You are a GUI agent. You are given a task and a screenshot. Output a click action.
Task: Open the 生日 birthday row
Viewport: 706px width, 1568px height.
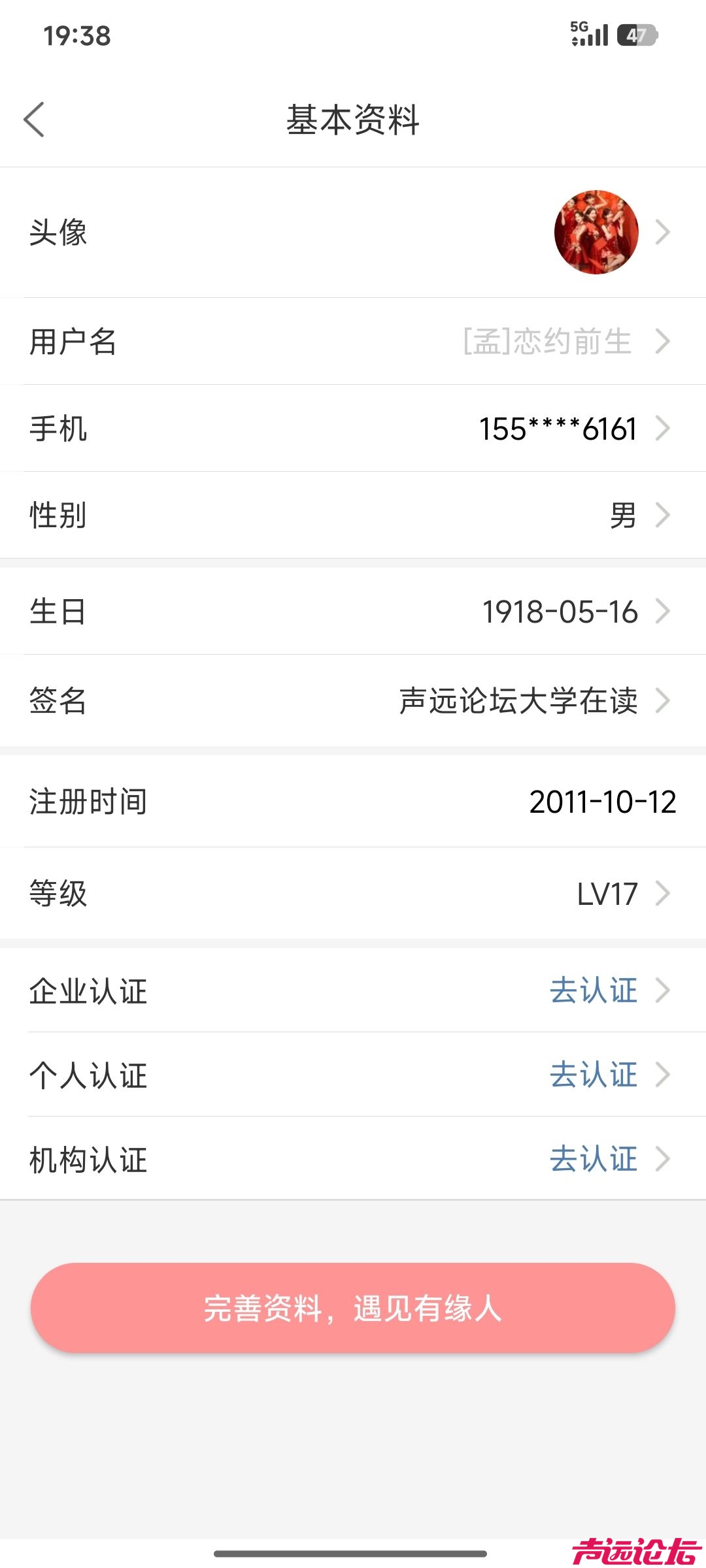coord(353,612)
